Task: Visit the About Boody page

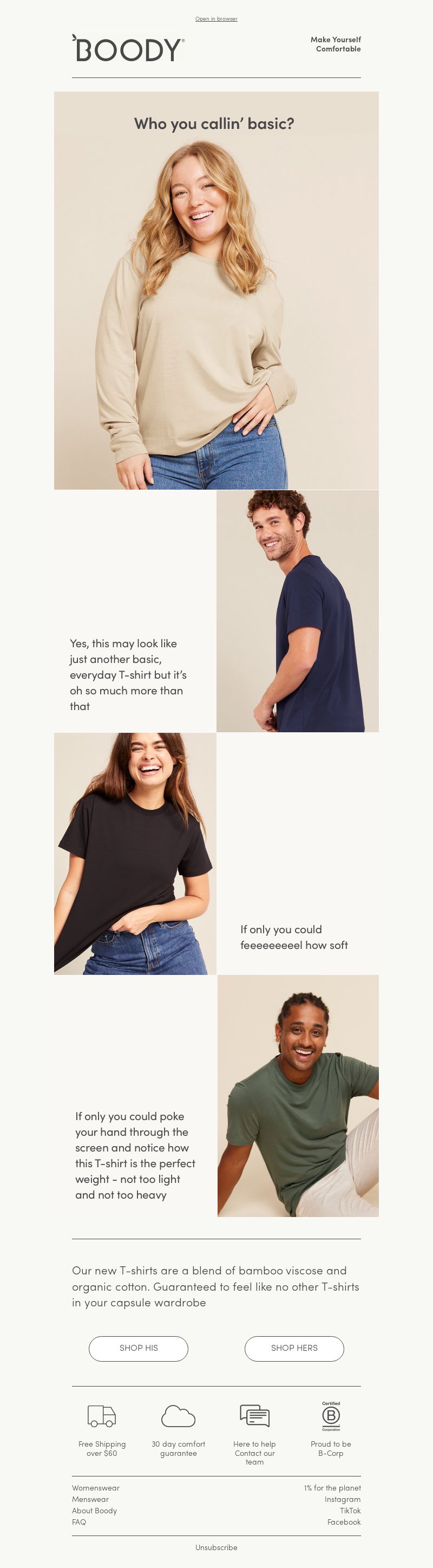Action: pos(94,1511)
